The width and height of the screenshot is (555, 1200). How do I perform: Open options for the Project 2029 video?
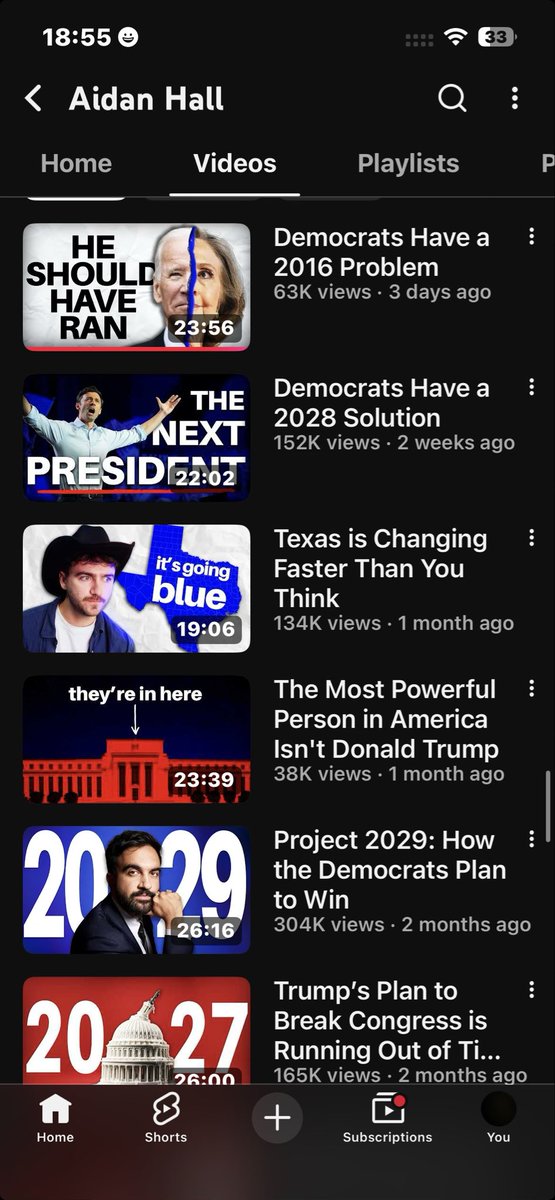click(x=531, y=840)
